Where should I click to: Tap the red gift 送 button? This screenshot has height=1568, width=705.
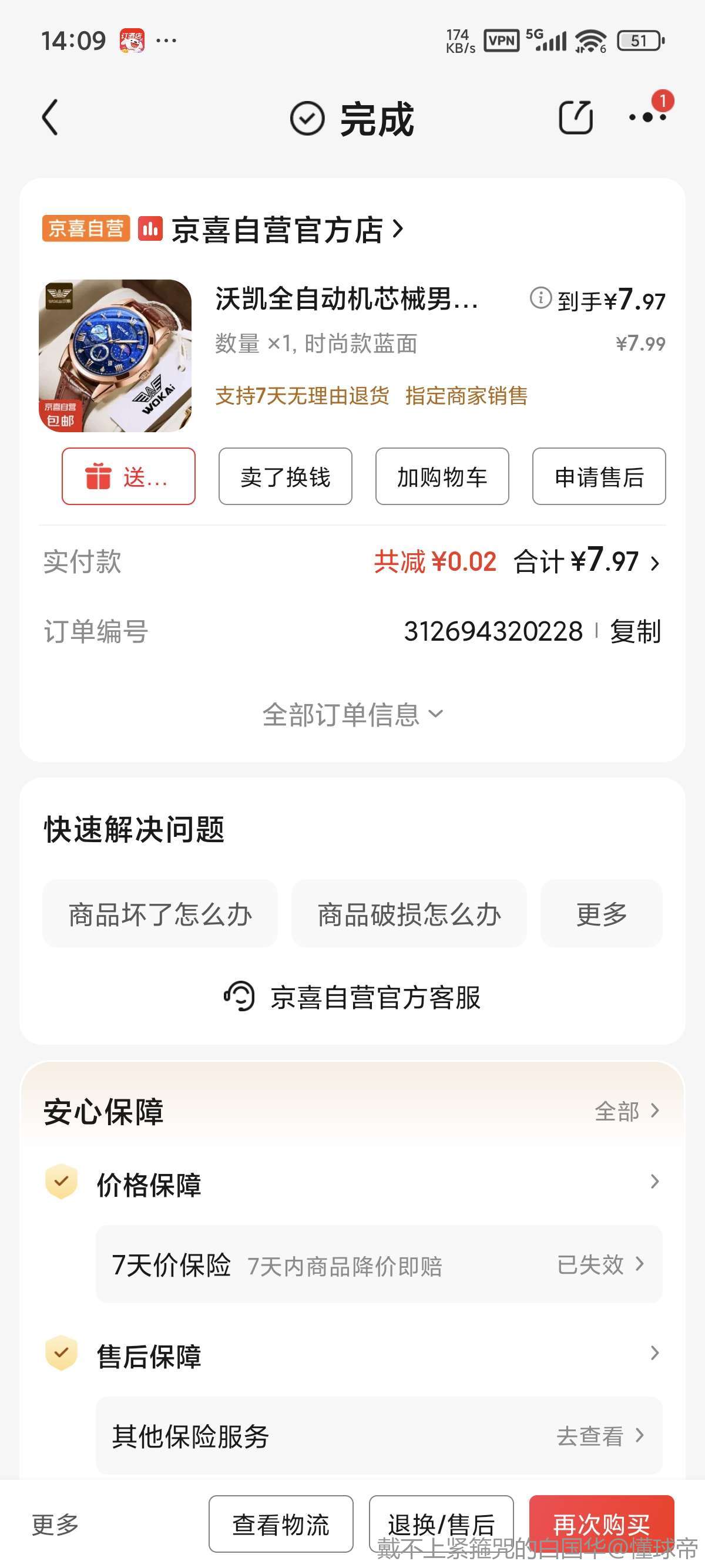[129, 477]
